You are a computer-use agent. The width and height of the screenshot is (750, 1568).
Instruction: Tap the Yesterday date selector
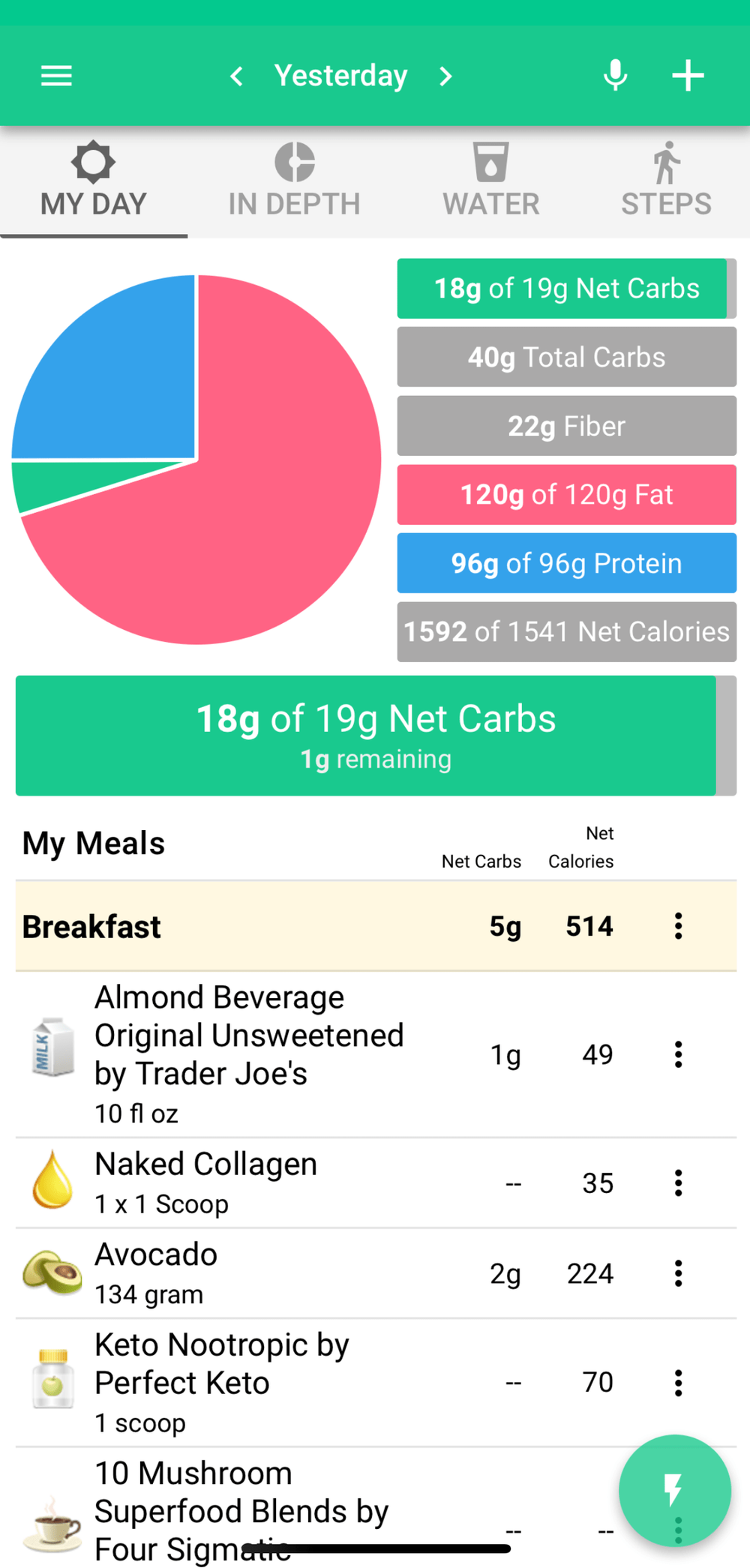[x=340, y=76]
